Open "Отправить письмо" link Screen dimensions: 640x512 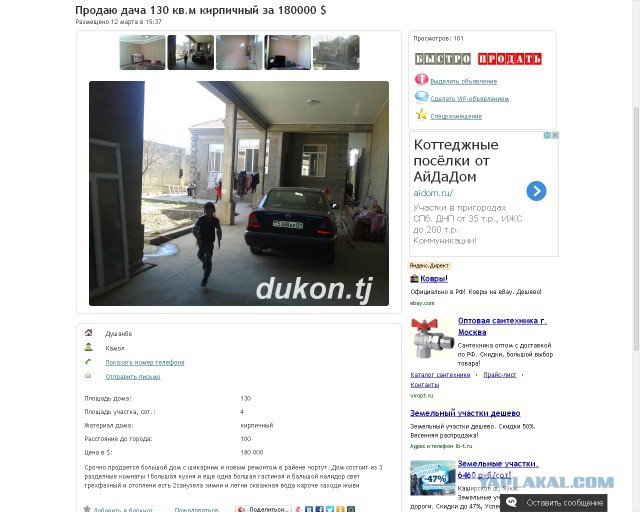[132, 376]
